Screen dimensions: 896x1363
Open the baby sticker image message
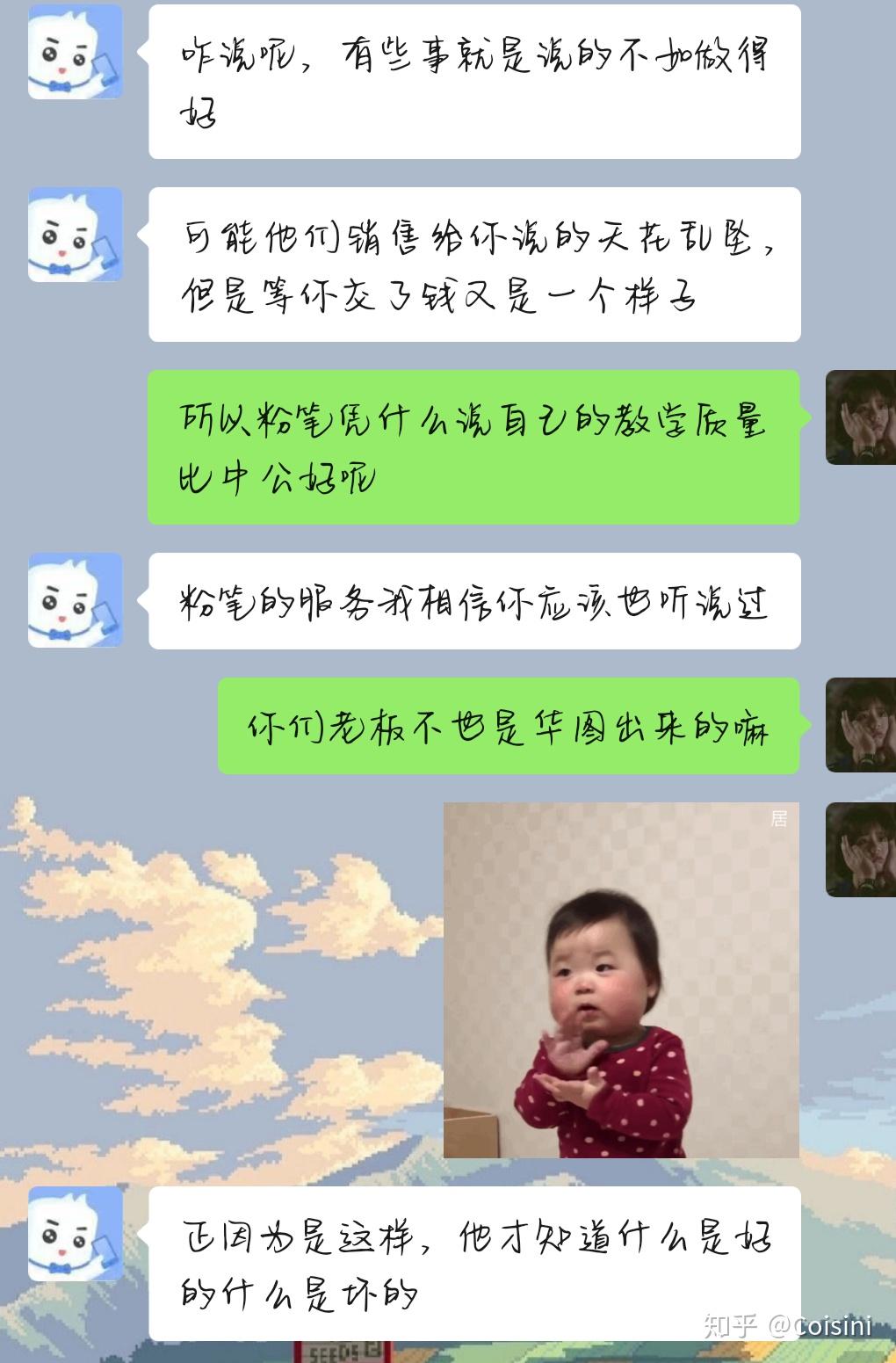pos(621,980)
